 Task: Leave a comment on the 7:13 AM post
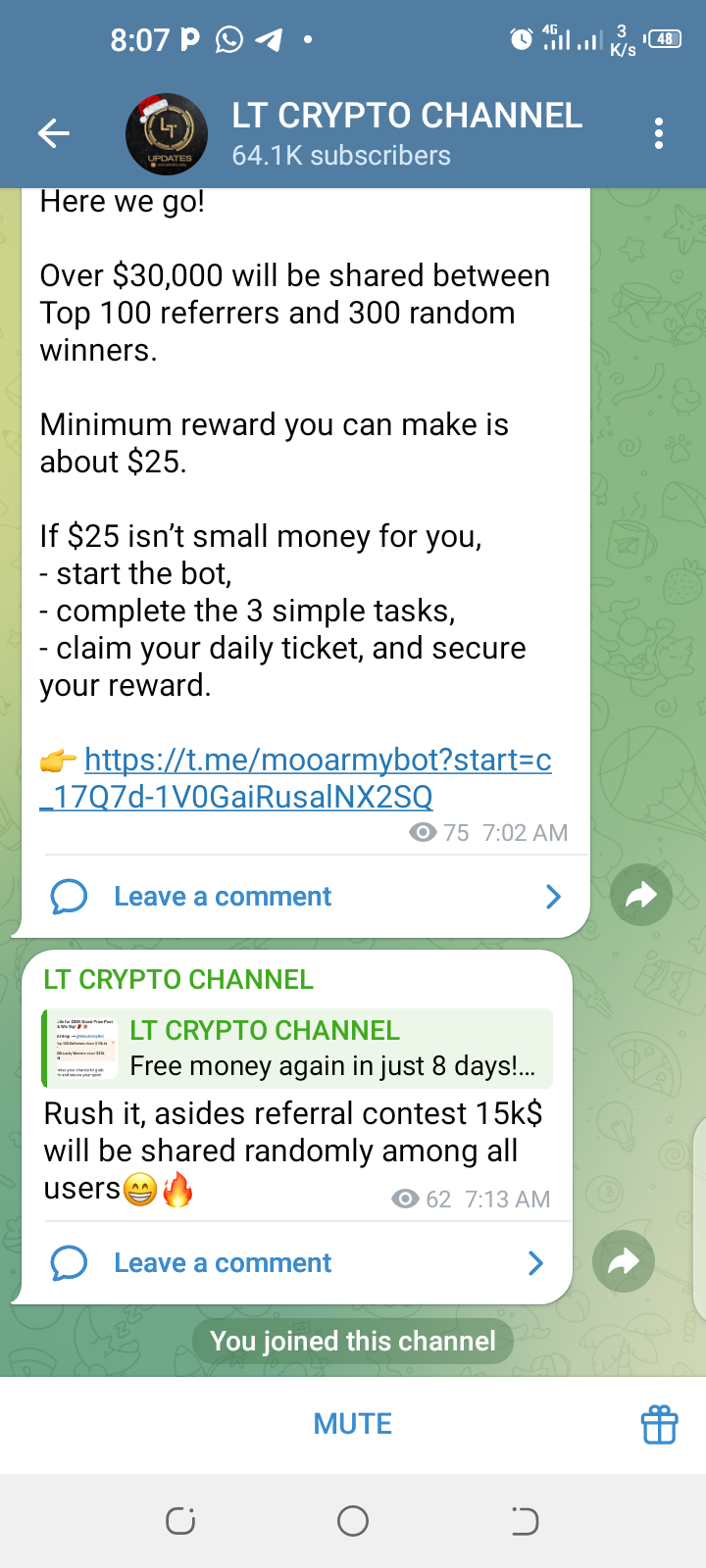tap(223, 1263)
